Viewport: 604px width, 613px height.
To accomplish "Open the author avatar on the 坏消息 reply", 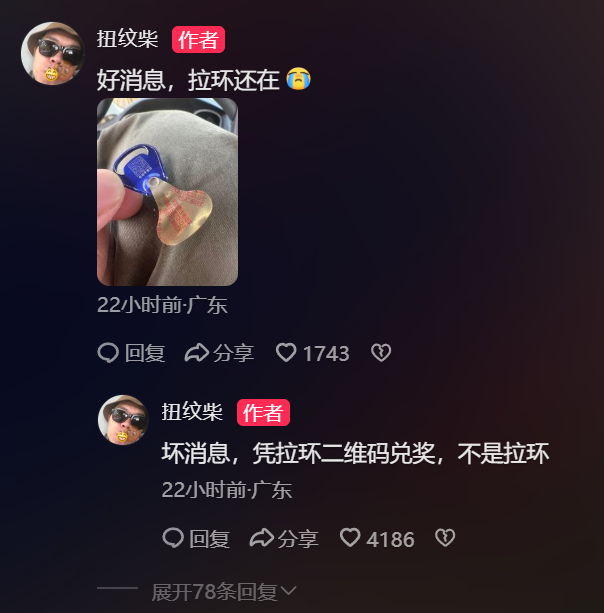I will (x=123, y=420).
